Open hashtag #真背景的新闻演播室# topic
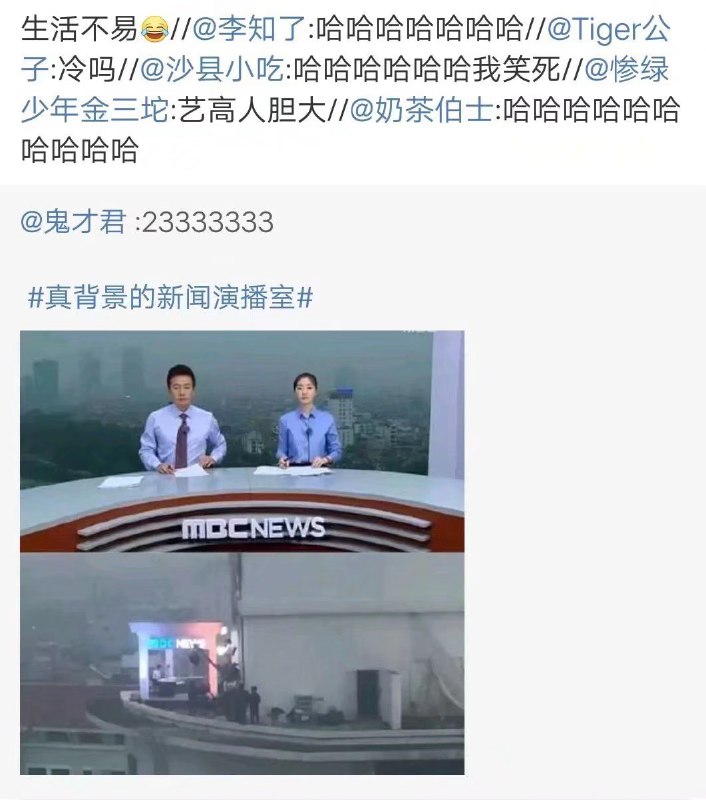The image size is (706, 800). 170,297
